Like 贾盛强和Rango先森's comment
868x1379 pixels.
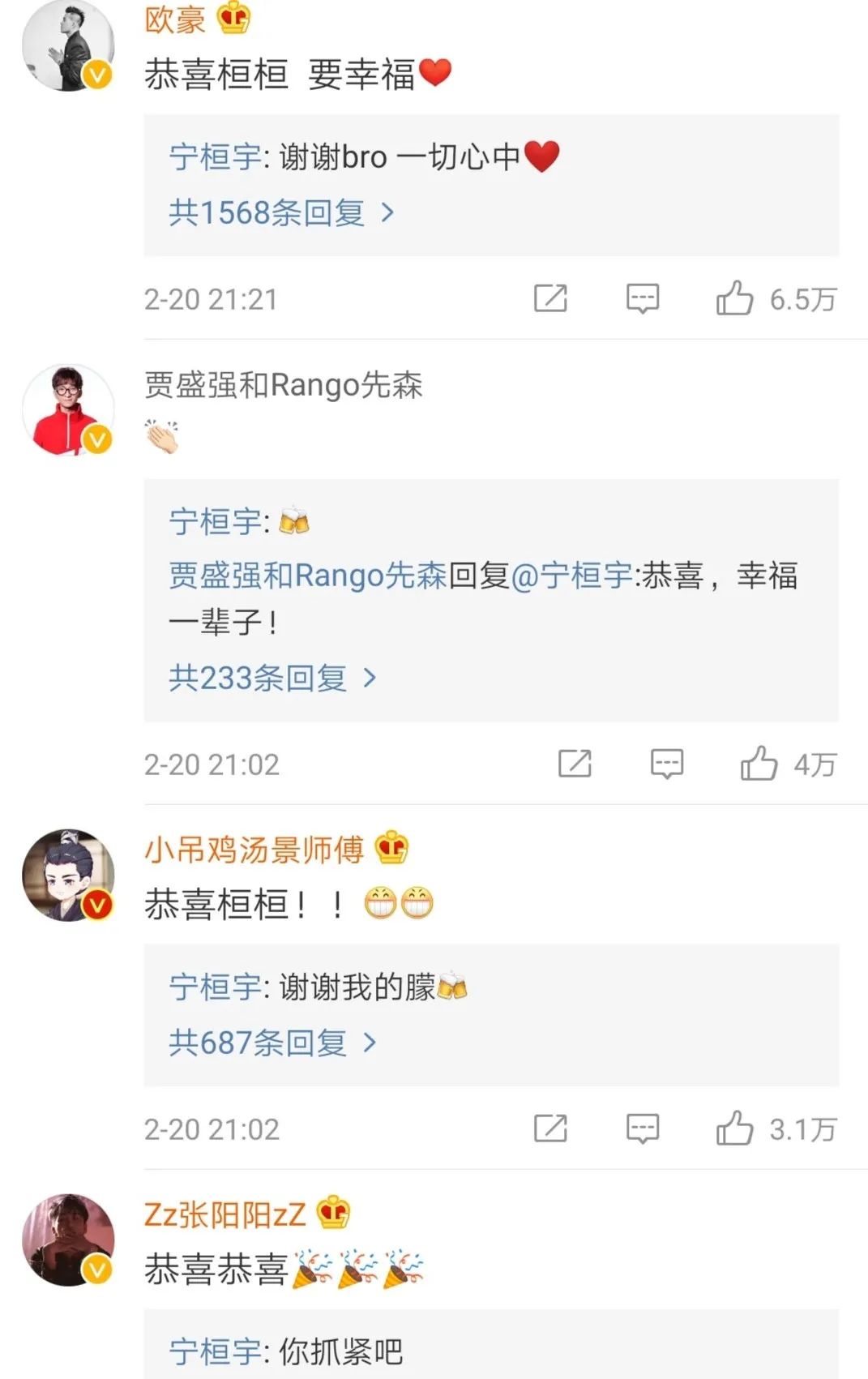(759, 764)
